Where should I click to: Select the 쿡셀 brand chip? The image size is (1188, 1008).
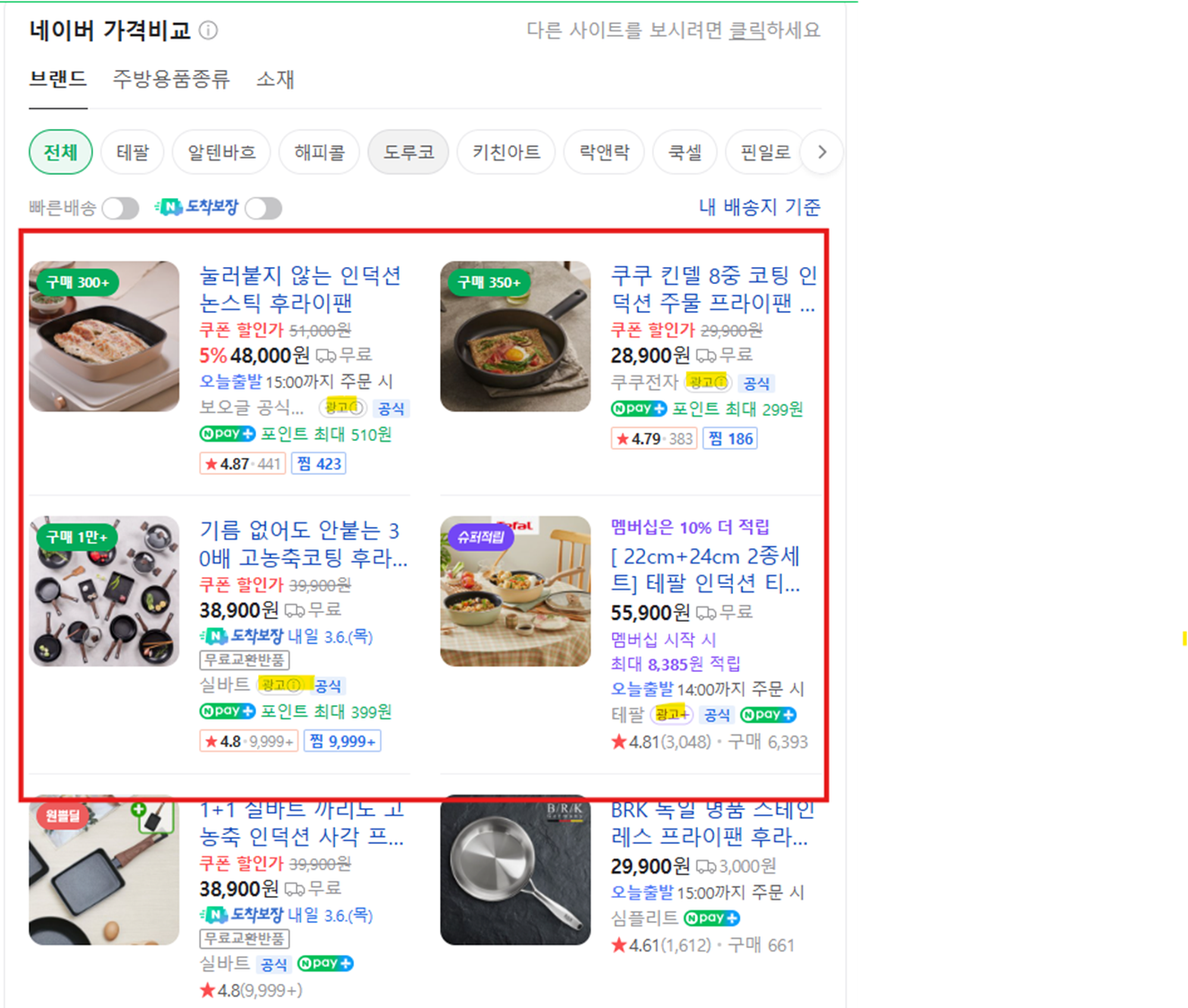tap(685, 152)
